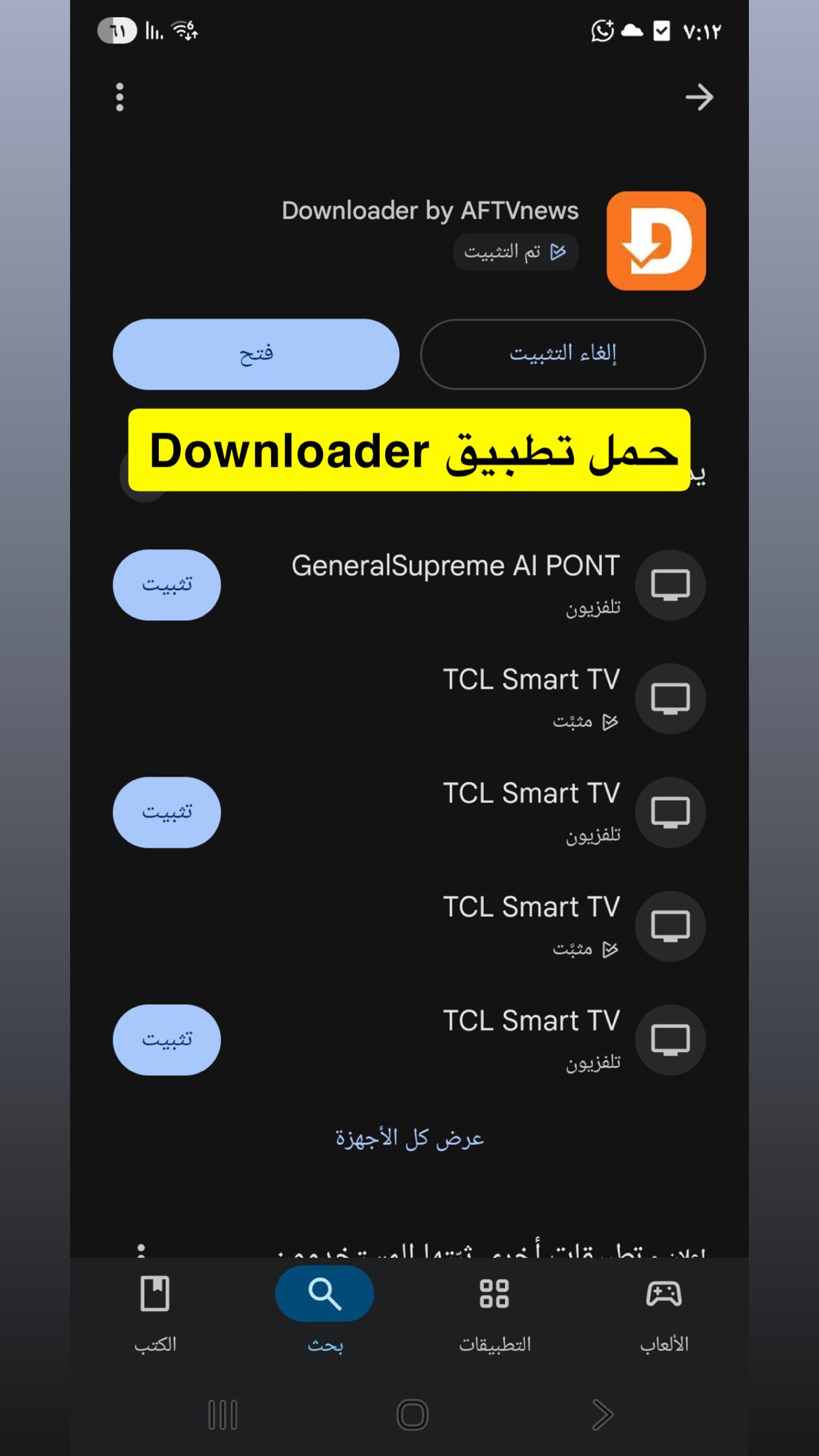Install on GeneralSupreme AI PONT device
The height and width of the screenshot is (1456, 819).
pyautogui.click(x=167, y=585)
